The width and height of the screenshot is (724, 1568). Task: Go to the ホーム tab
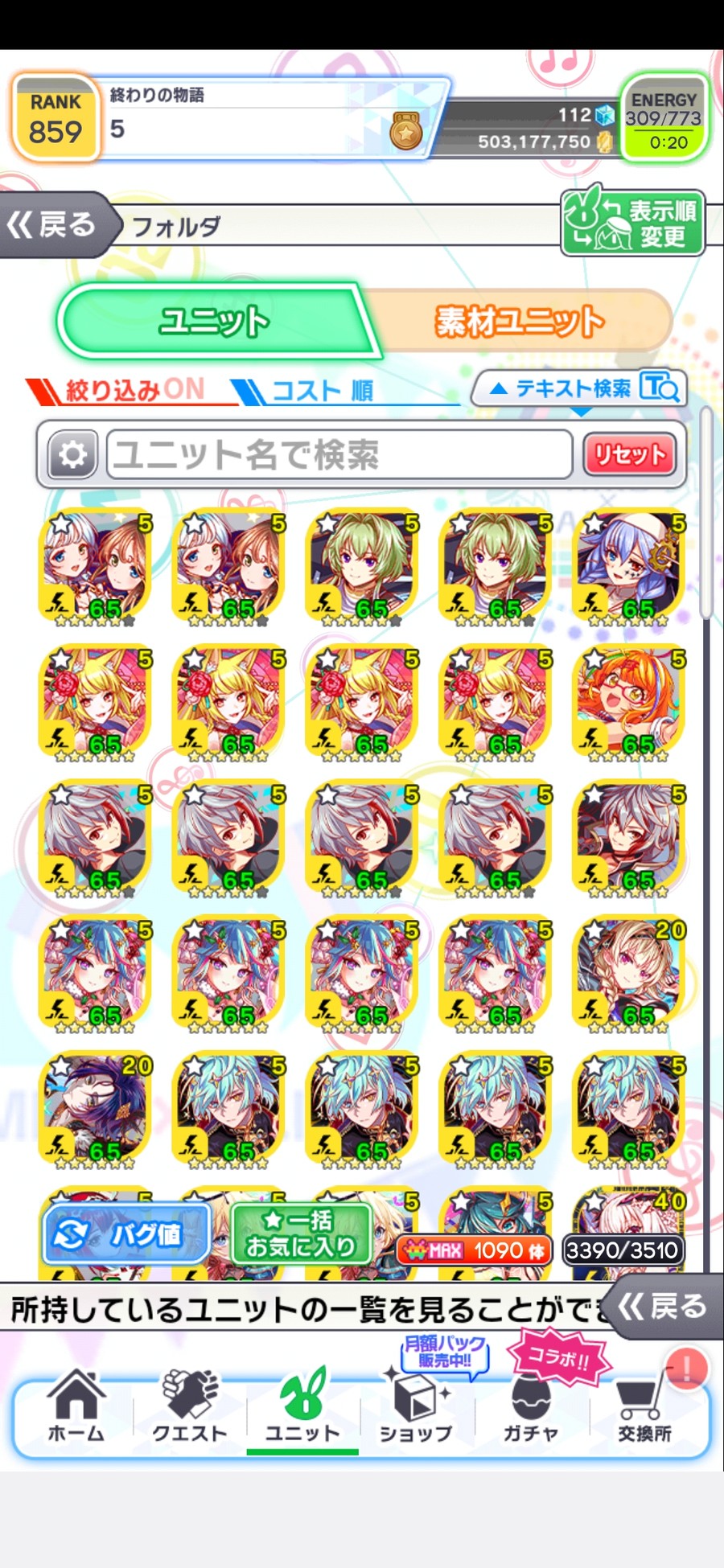point(76,1408)
